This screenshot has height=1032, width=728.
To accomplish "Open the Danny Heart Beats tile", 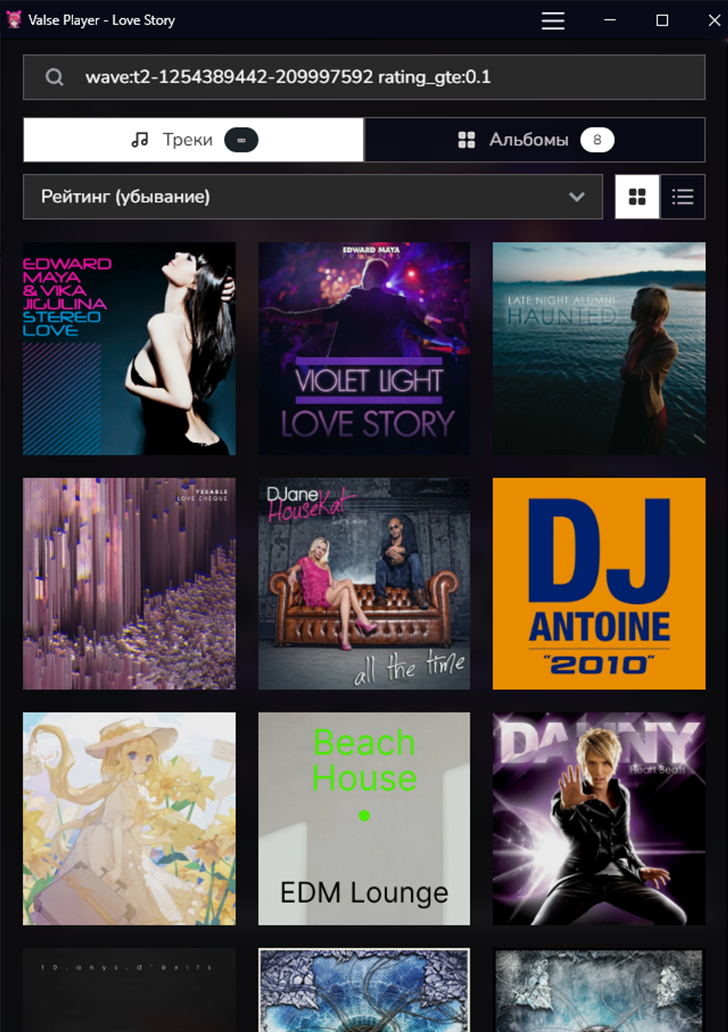I will pyautogui.click(x=599, y=818).
